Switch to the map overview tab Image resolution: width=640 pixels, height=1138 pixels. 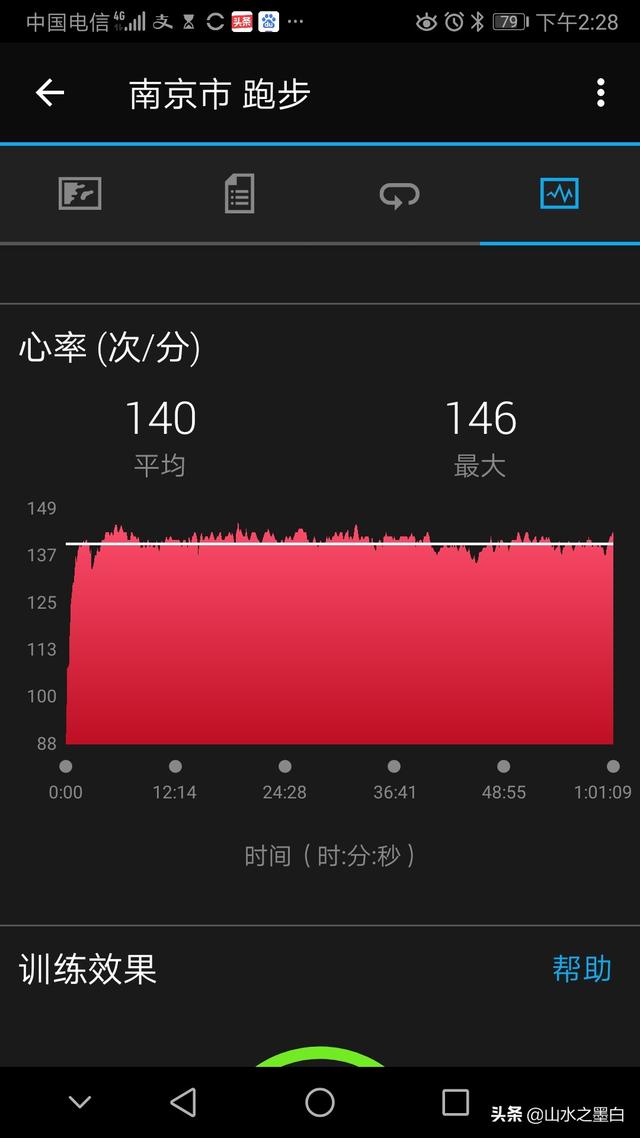pyautogui.click(x=80, y=193)
